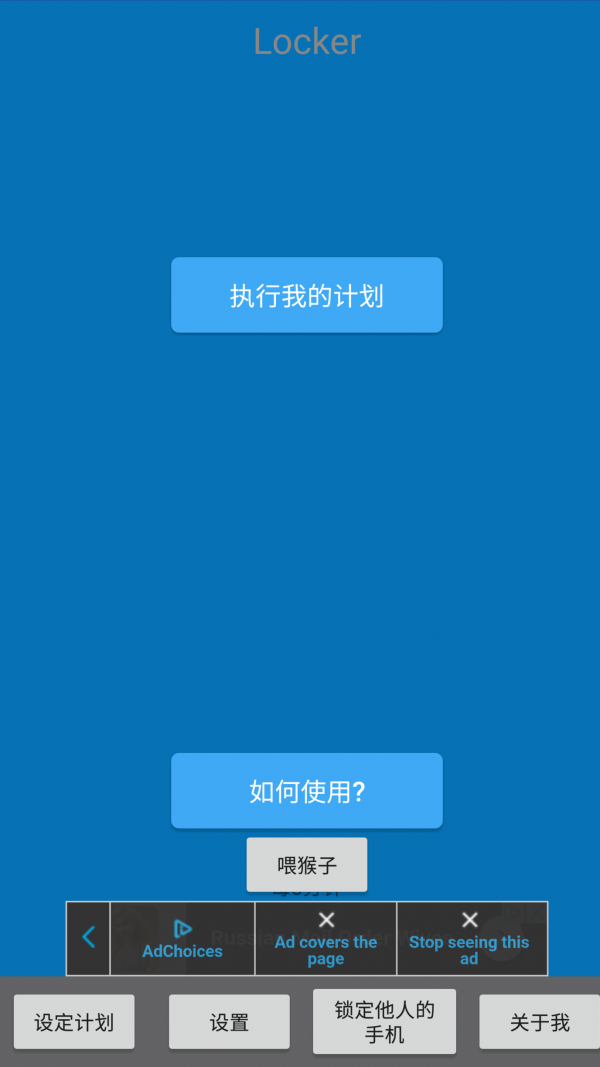Open the 关于我 page
This screenshot has height=1067, width=600.
[539, 1022]
